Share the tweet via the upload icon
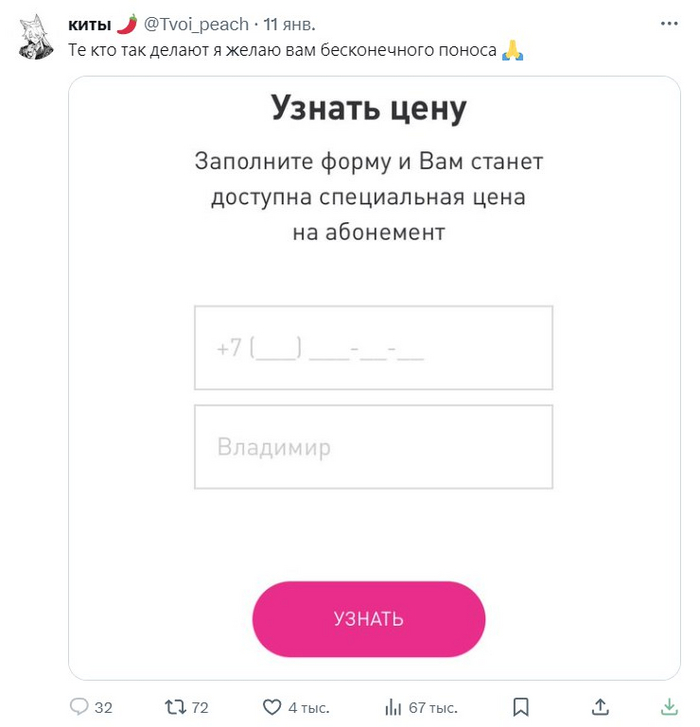This screenshot has width=700, height=727. point(600,707)
